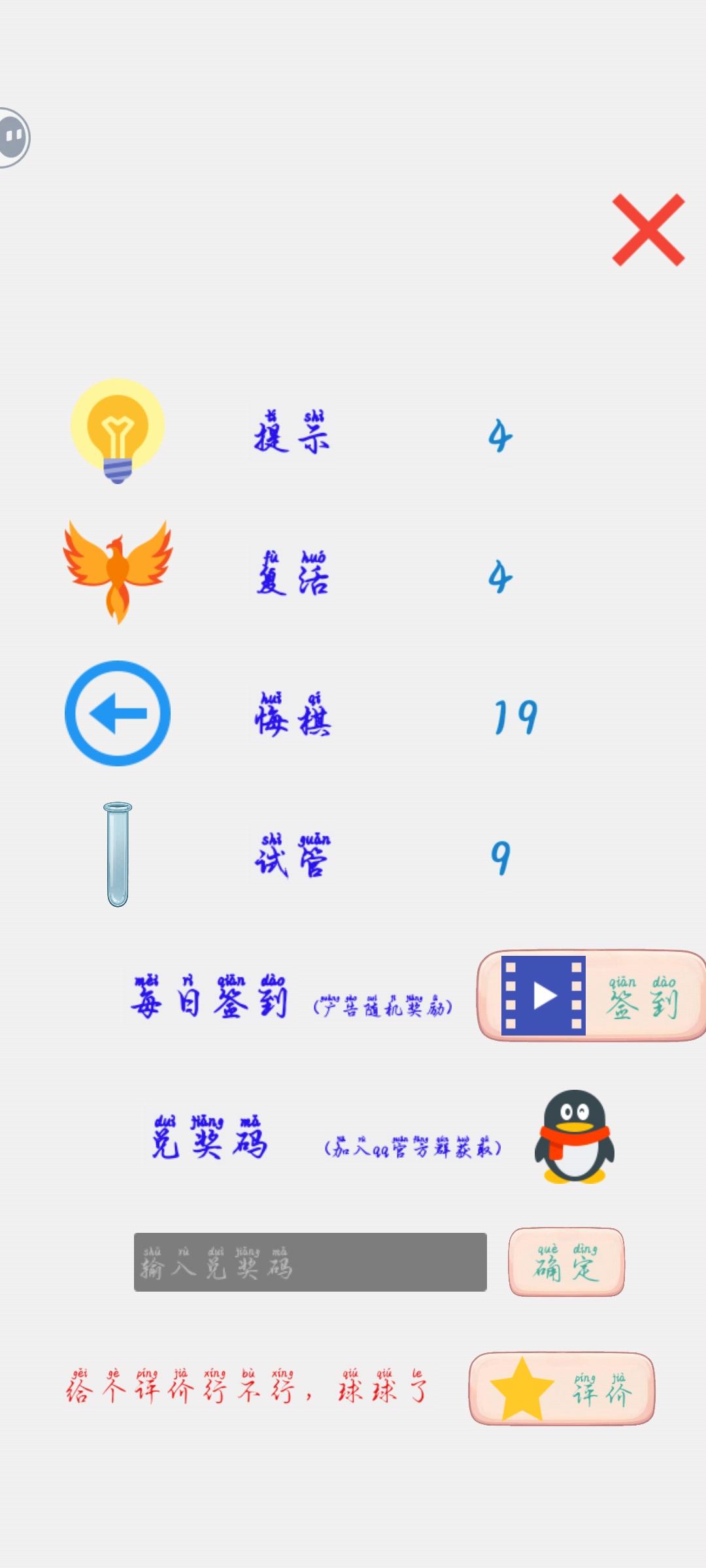706x1568 pixels.
Task: Click the revive count showing 4
Action: coord(500,575)
